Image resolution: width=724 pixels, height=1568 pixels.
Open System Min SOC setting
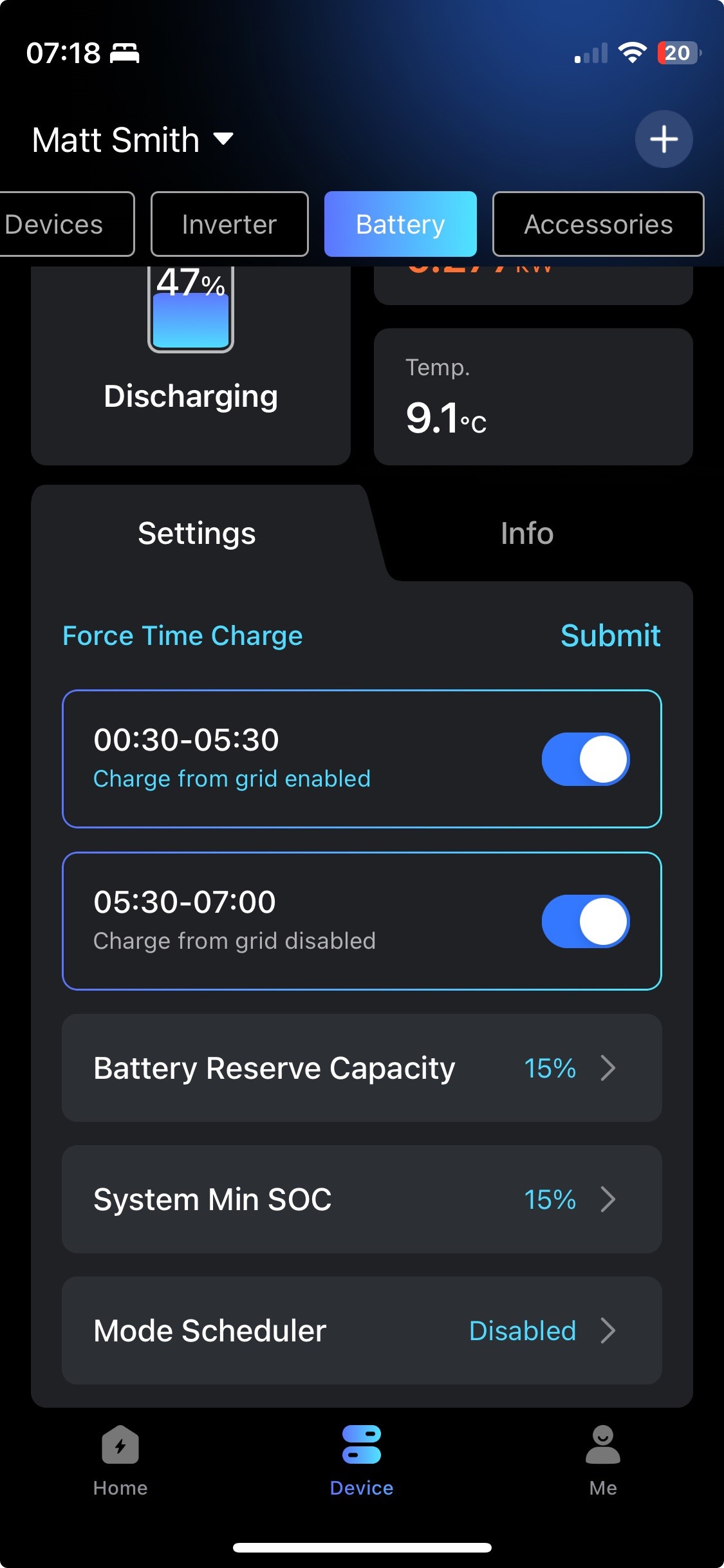click(x=362, y=1199)
